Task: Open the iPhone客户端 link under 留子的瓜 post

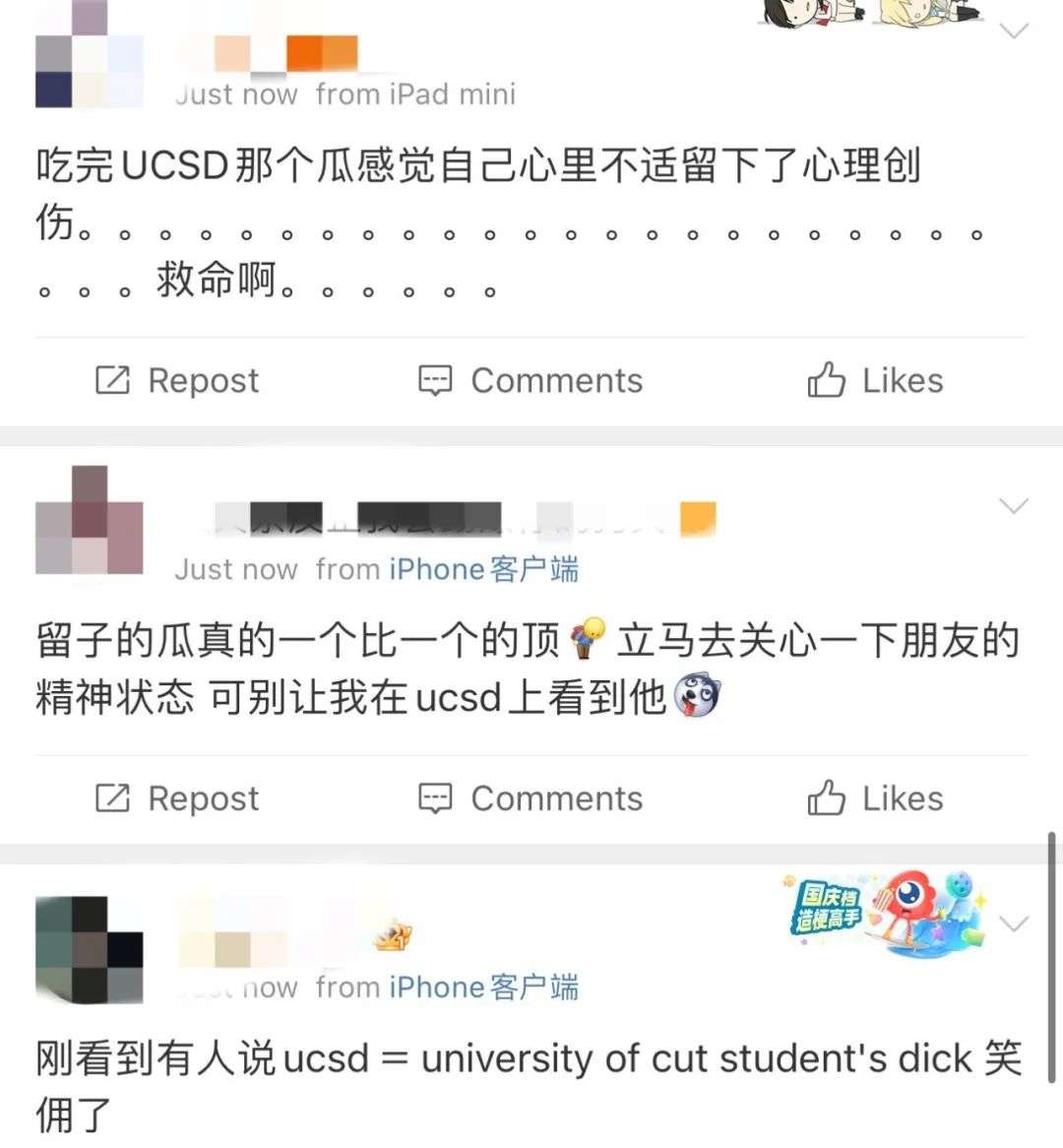Action: [x=483, y=570]
